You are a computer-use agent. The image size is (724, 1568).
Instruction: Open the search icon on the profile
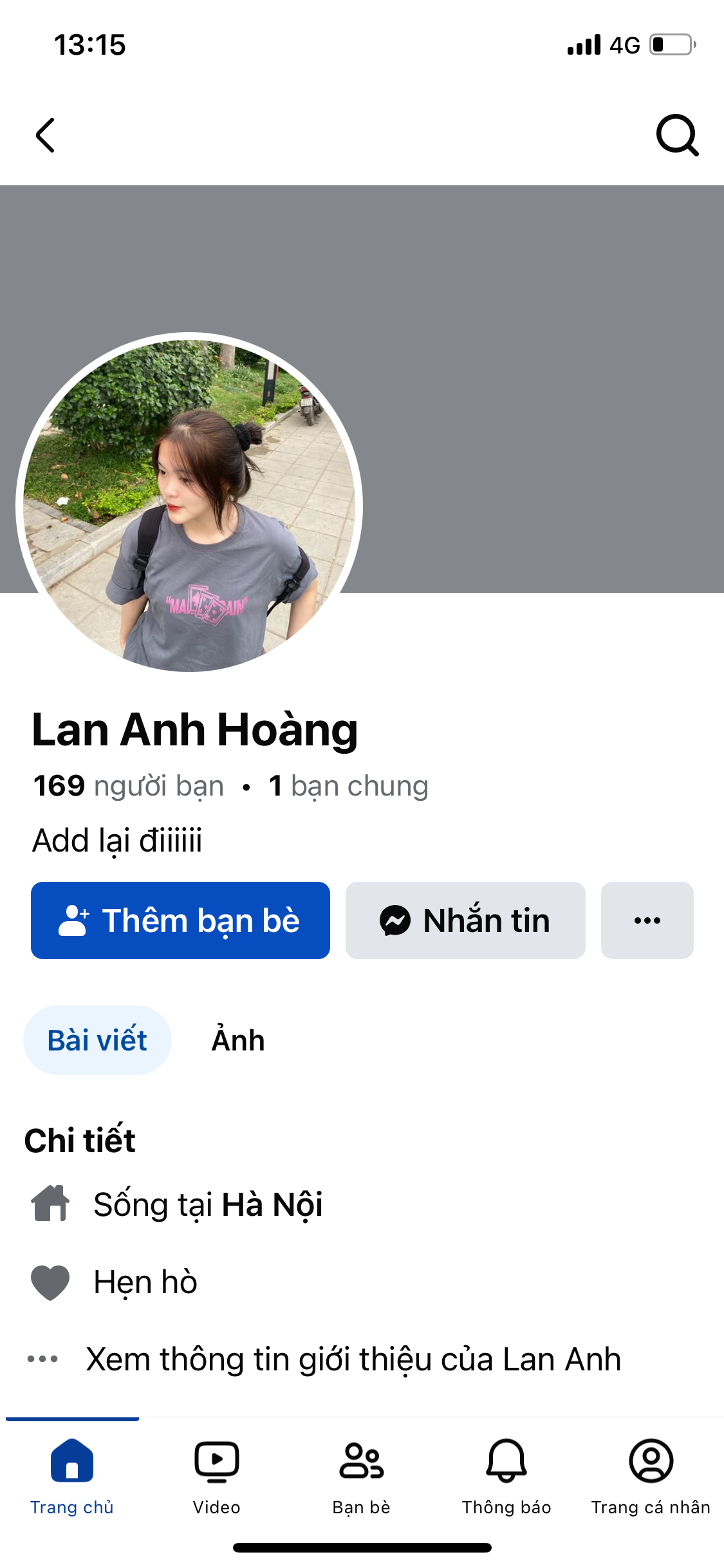click(677, 135)
